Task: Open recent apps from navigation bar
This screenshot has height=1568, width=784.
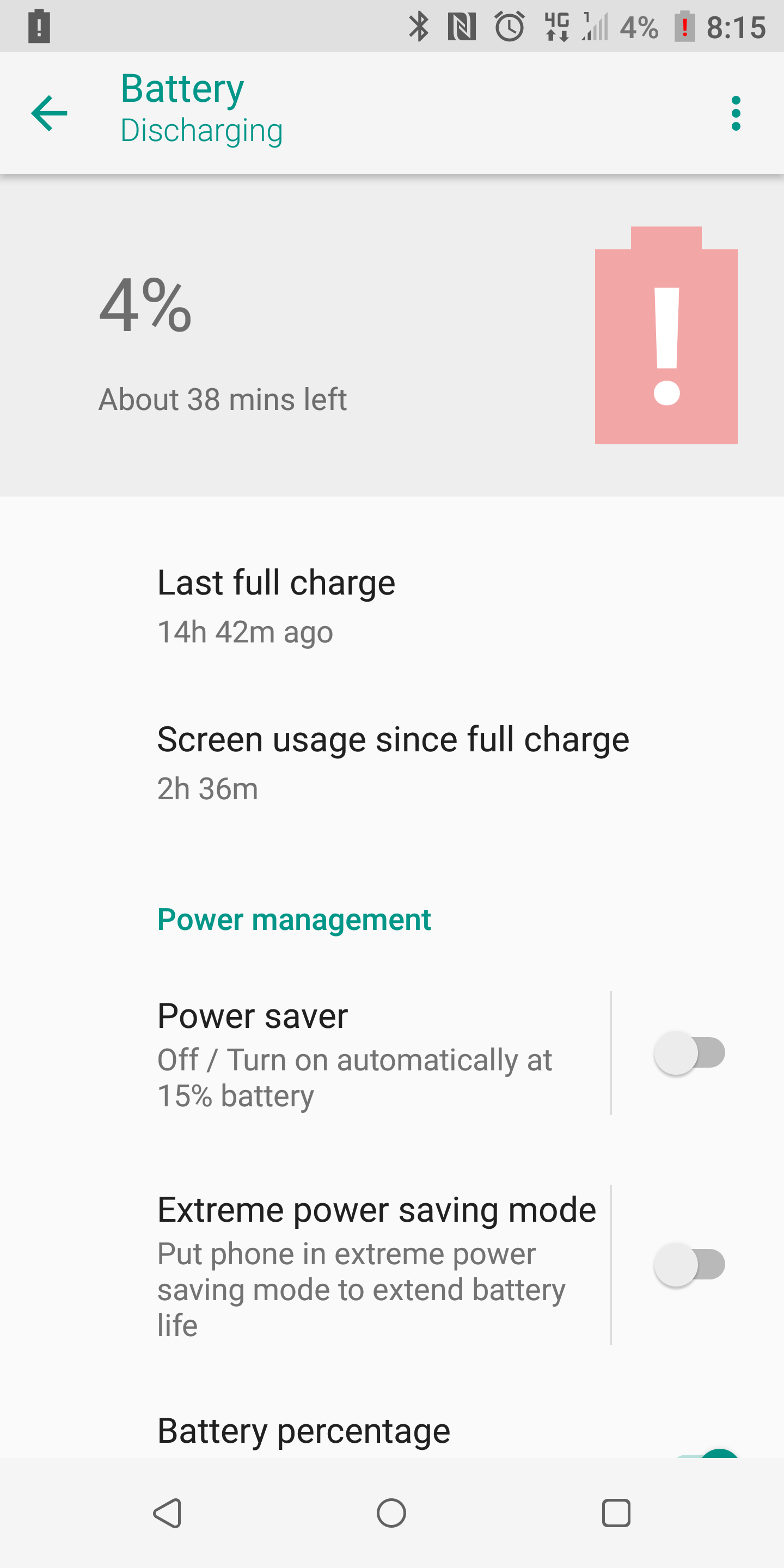Action: coord(615,1513)
